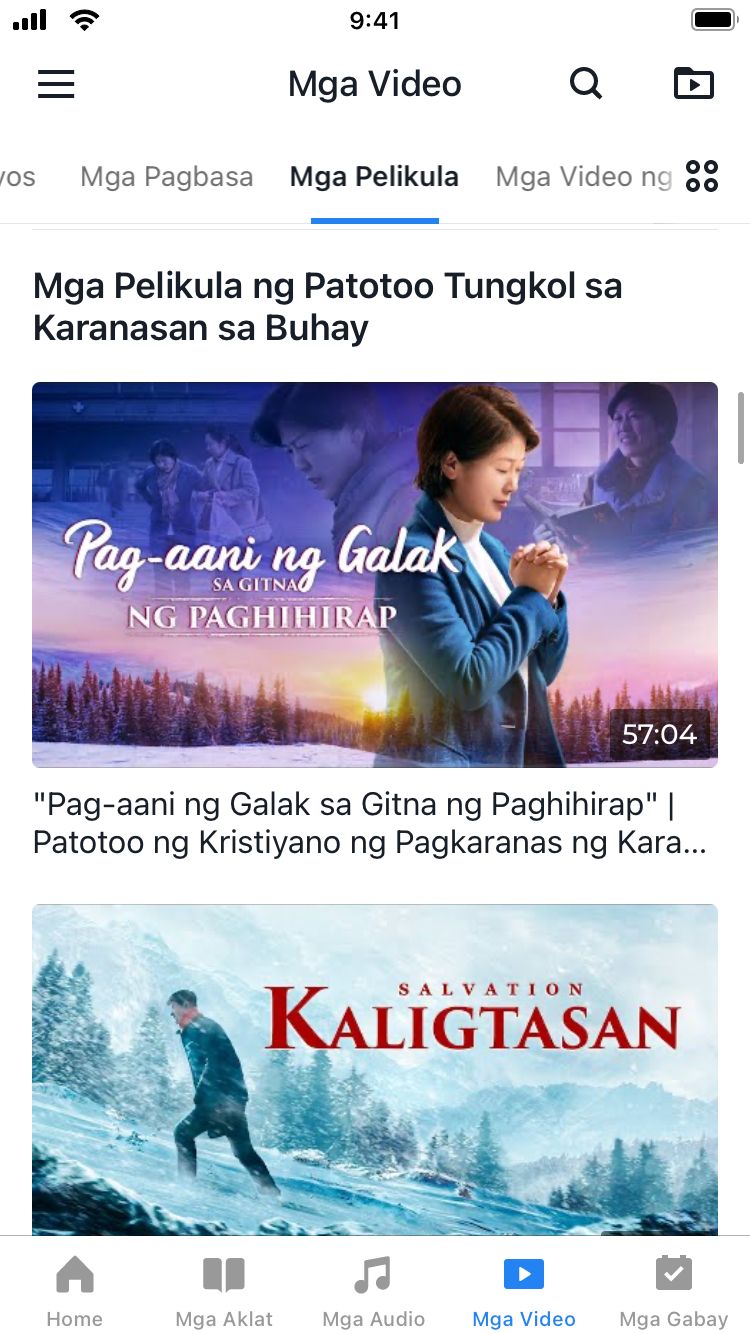Viewport: 750px width, 1334px height.
Task: Switch to the Mga Pagbasa tab
Action: [x=166, y=177]
